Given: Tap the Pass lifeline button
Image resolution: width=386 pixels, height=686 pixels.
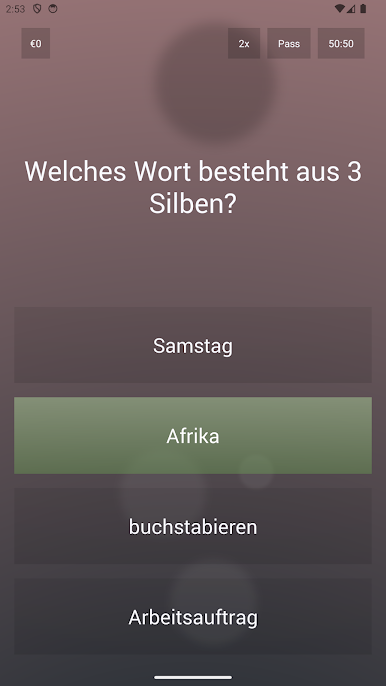Looking at the screenshot, I should pyautogui.click(x=289, y=43).
